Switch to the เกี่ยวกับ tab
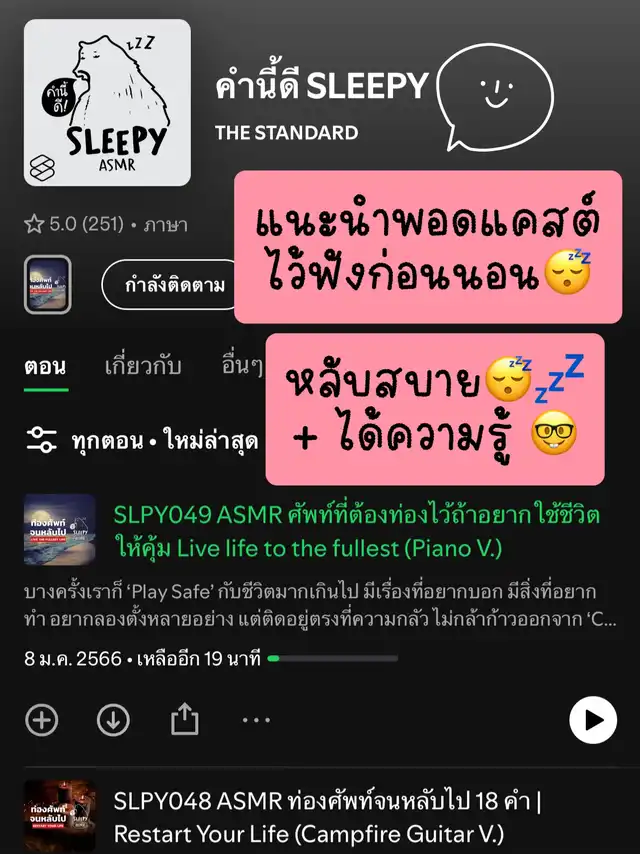The image size is (640, 854). click(x=143, y=366)
